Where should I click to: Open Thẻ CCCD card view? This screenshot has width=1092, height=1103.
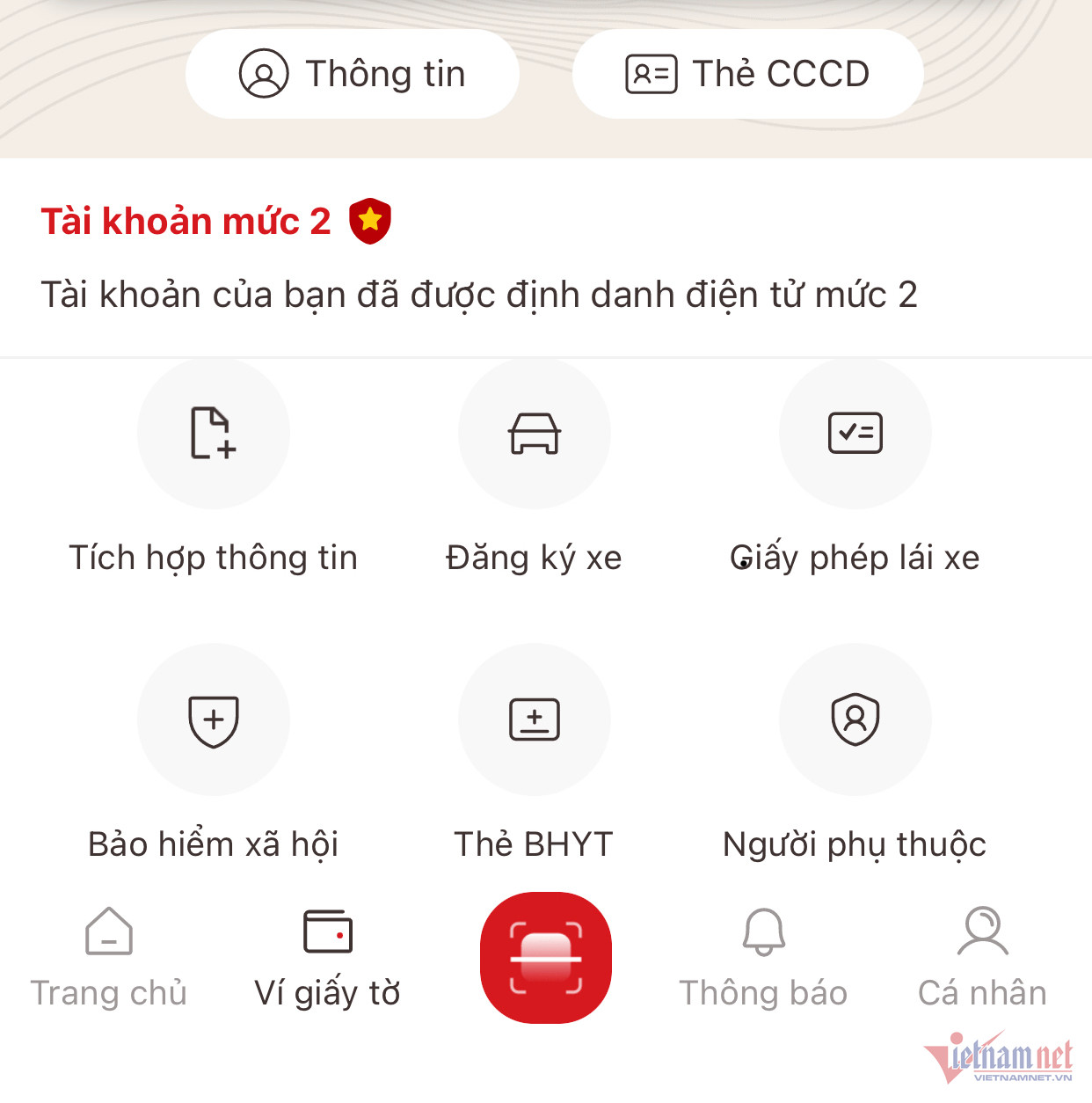[x=747, y=74]
